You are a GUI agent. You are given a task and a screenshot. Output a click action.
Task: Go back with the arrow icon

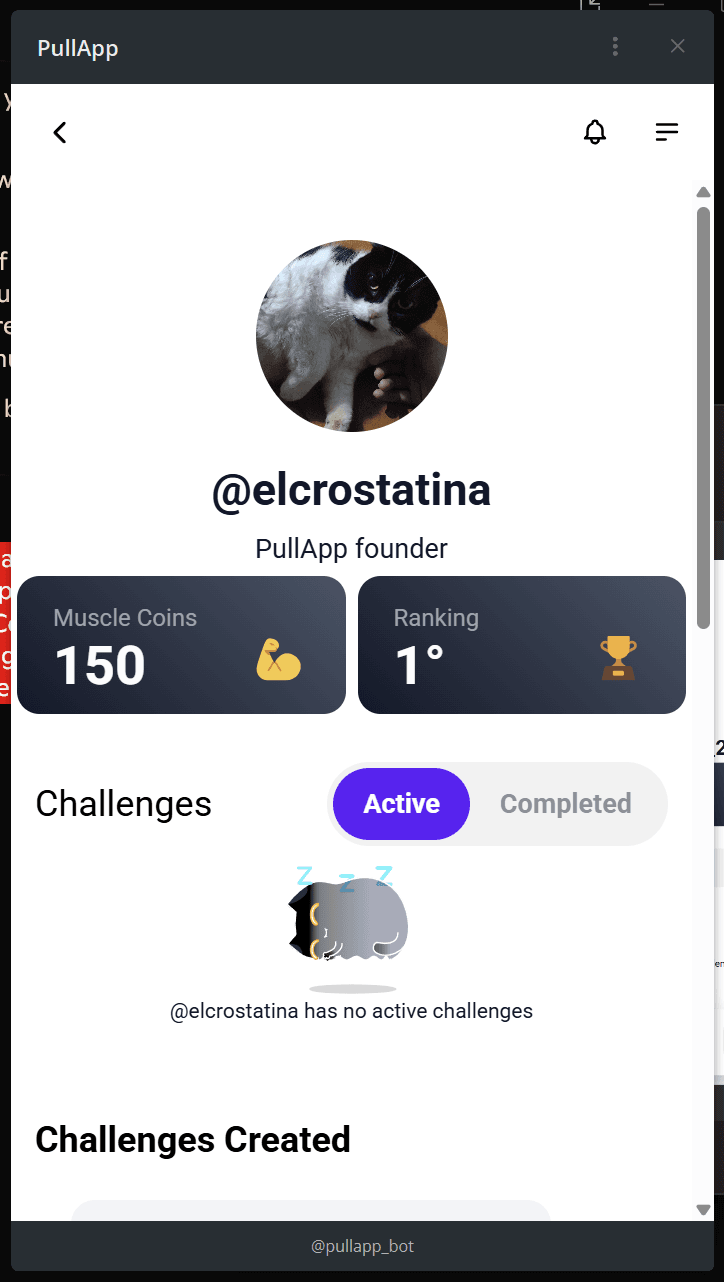pos(60,132)
